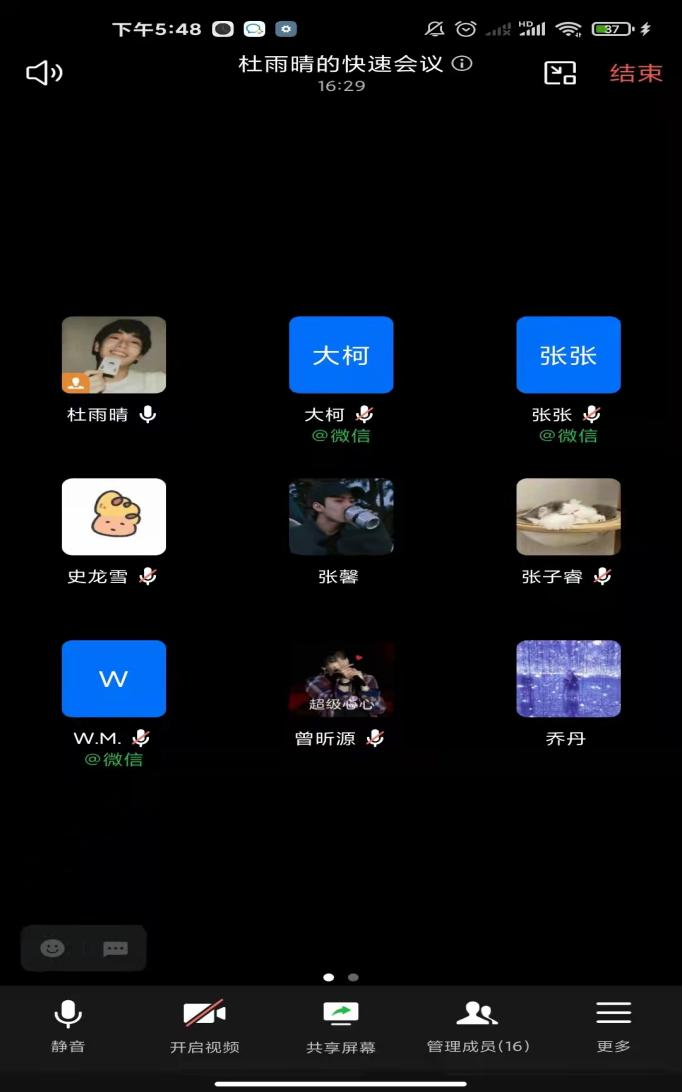Screen dimensions: 682x1092
Task: Start sharing screen with 共享屏幕
Action: [x=341, y=1025]
